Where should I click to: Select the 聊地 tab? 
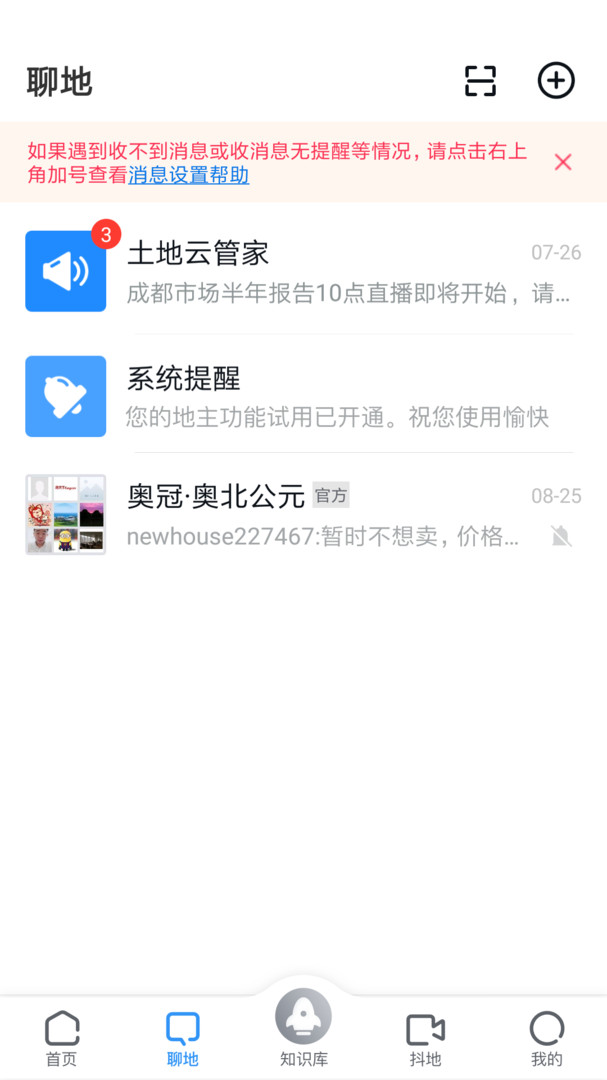(183, 1039)
